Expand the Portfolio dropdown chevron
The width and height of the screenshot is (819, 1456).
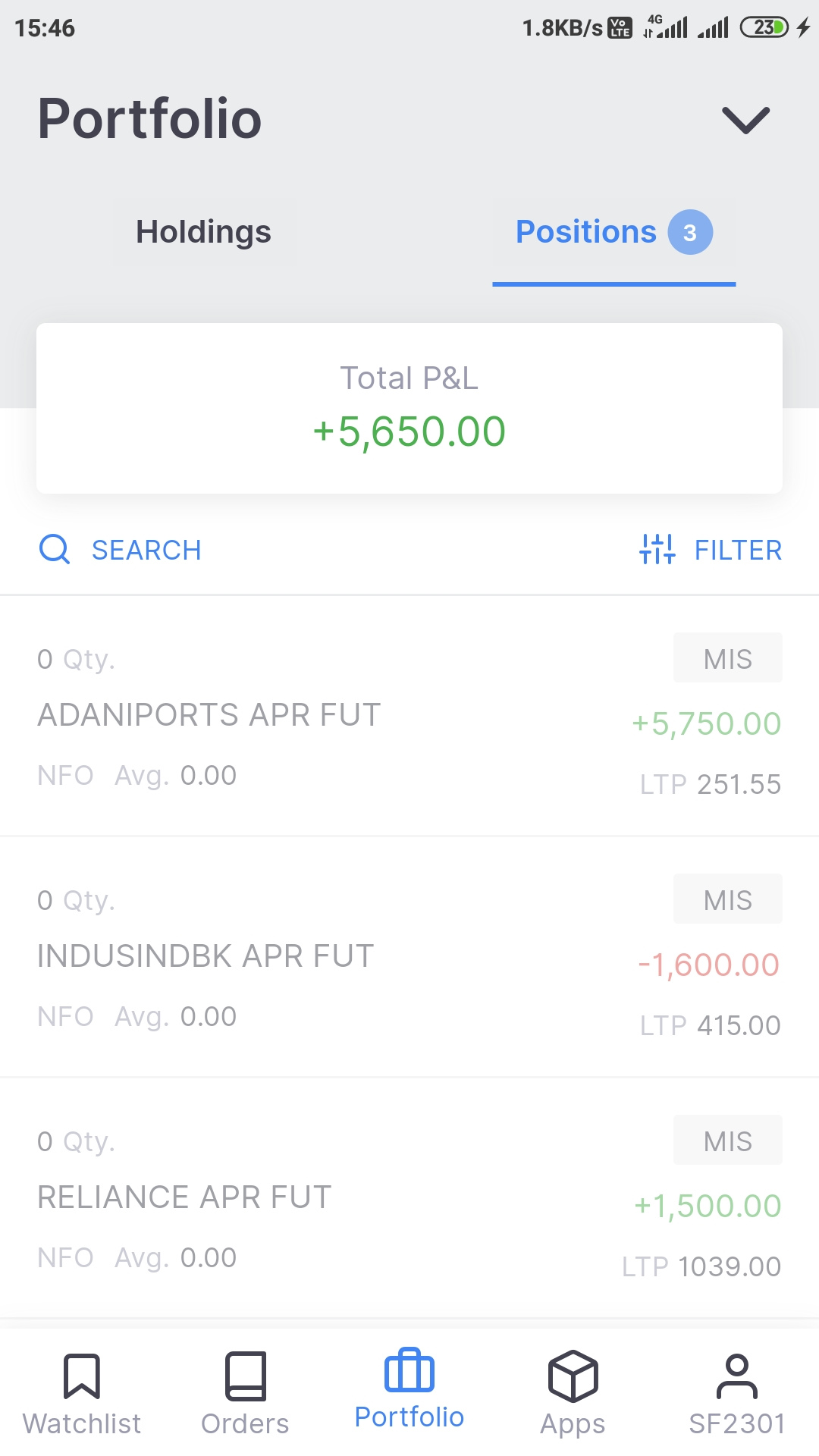[x=745, y=120]
